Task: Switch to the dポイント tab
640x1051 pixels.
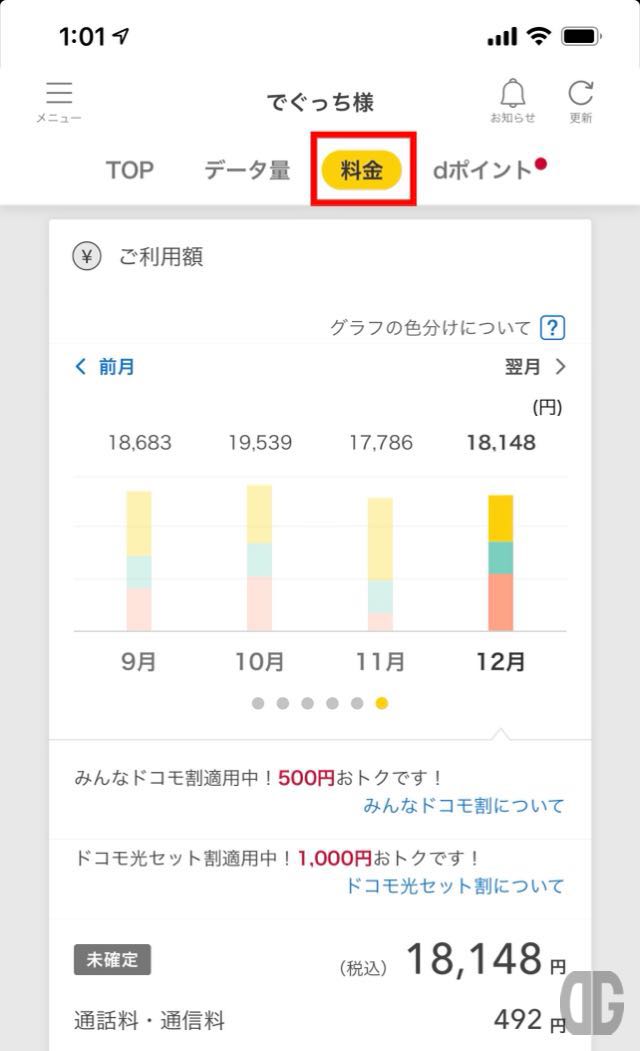Action: coord(489,170)
